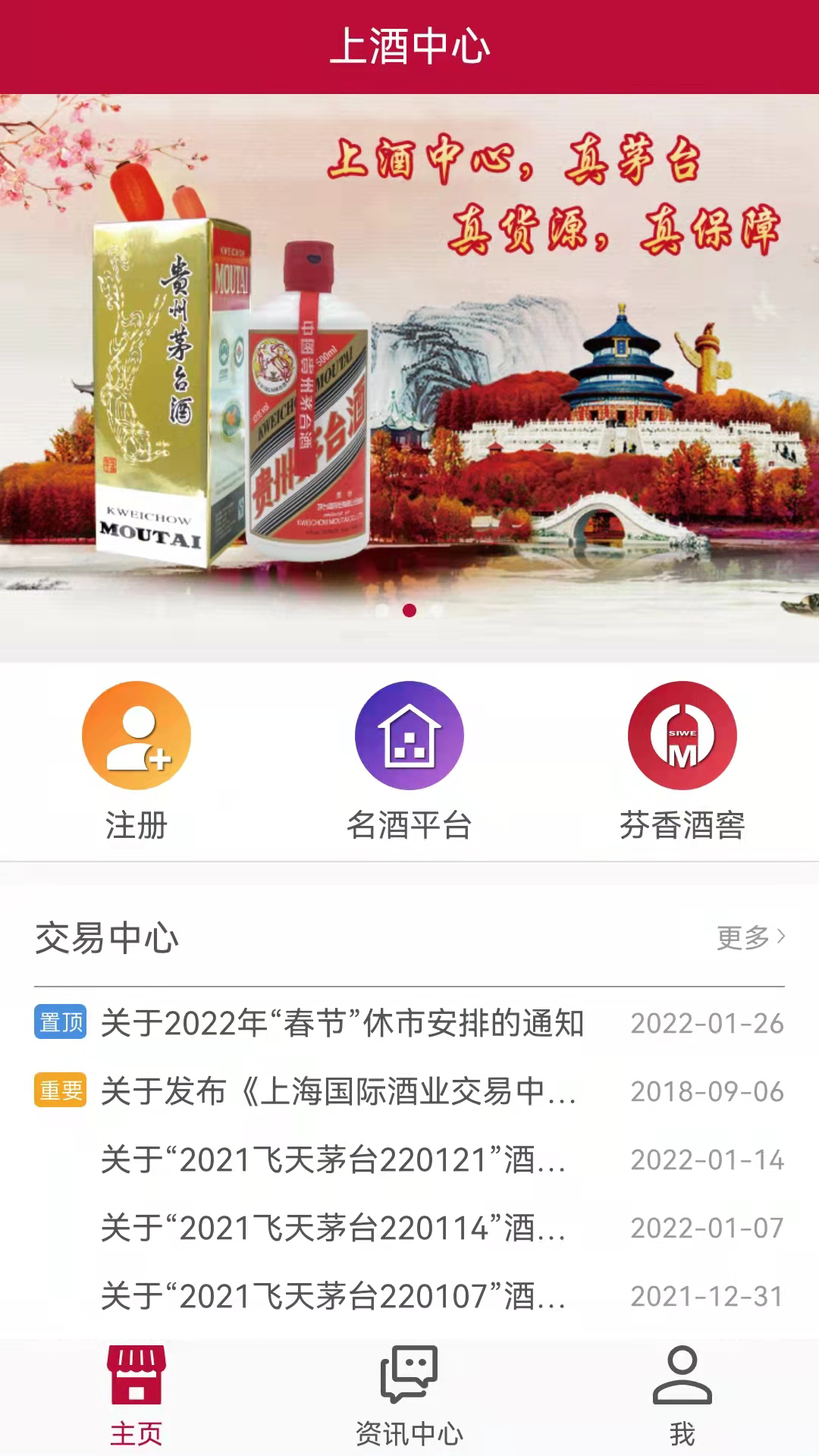
Task: Open the 2021飞天茅台220121 notice
Action: point(334,1160)
